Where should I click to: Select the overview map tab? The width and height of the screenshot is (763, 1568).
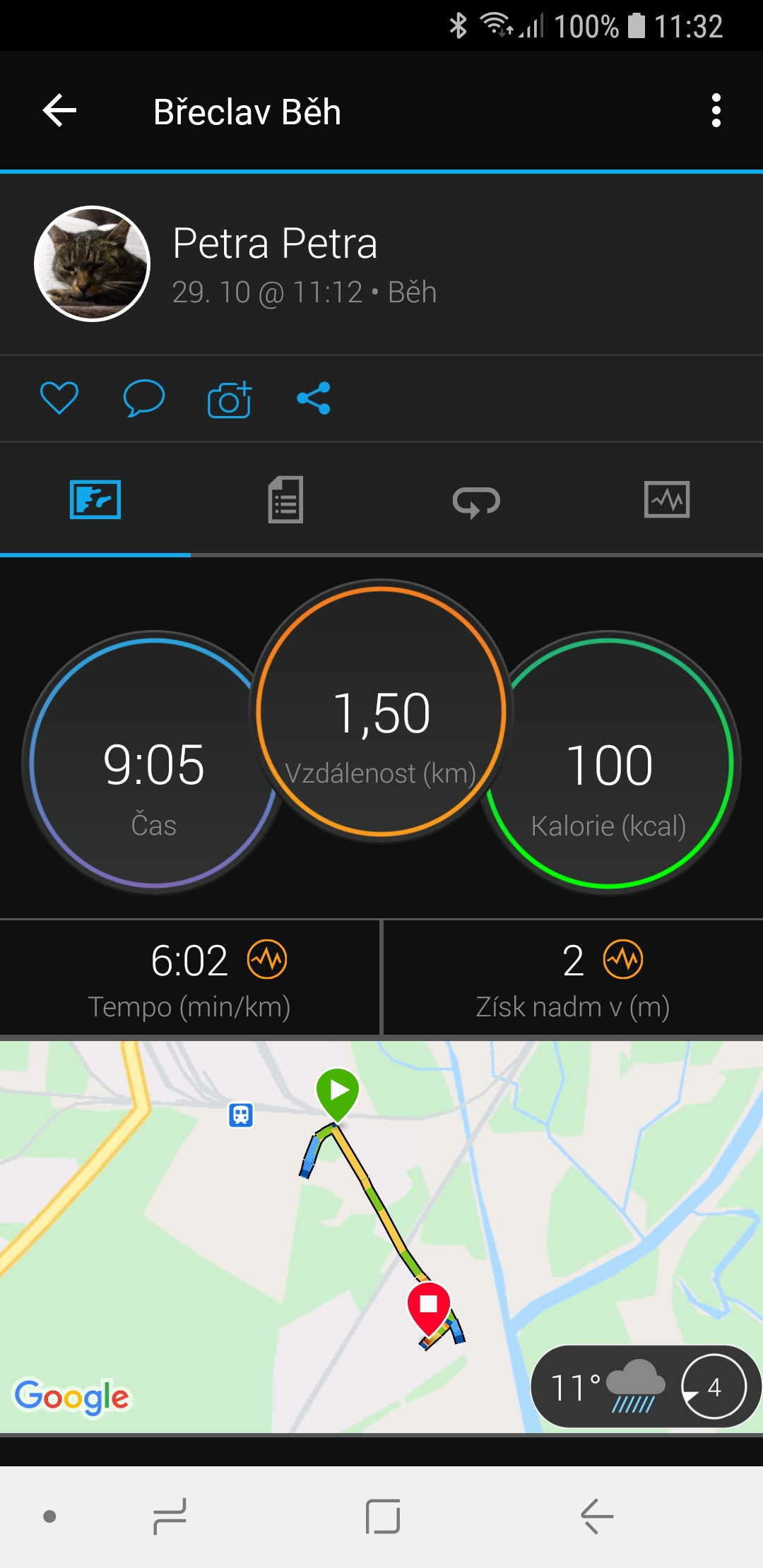[x=95, y=500]
